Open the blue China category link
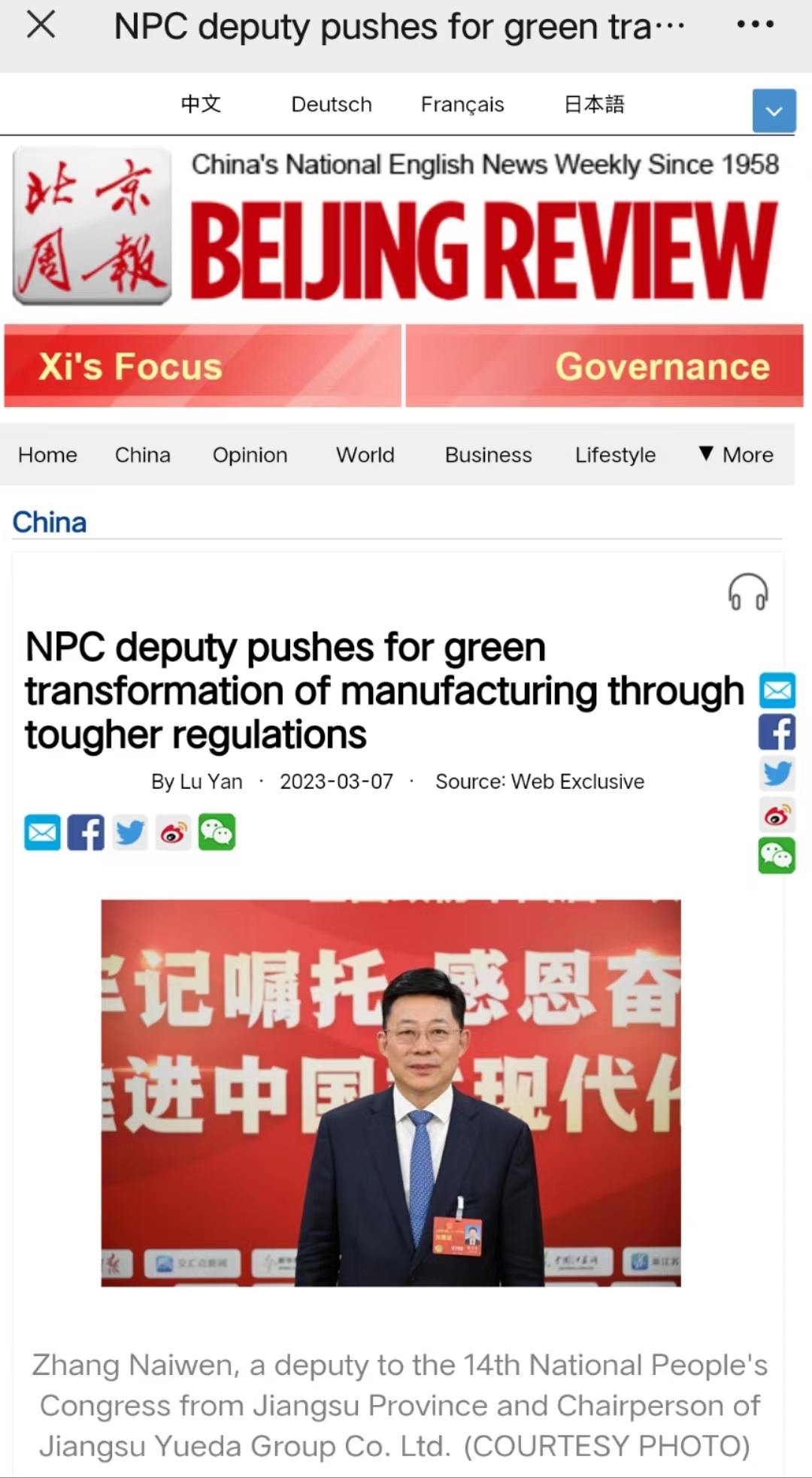Screen dimensions: 812x1478 pyautogui.click(x=50, y=522)
